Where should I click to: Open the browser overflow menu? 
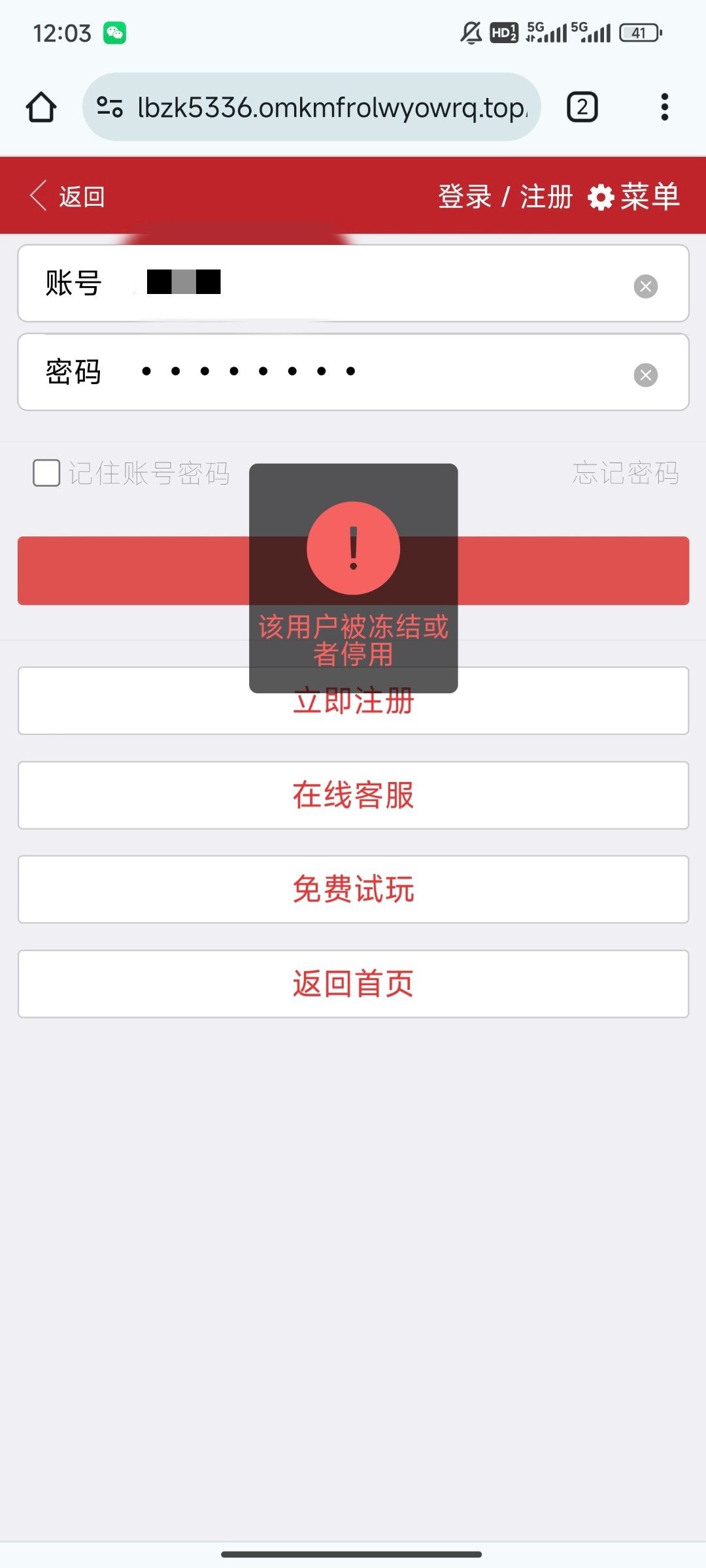click(x=664, y=107)
